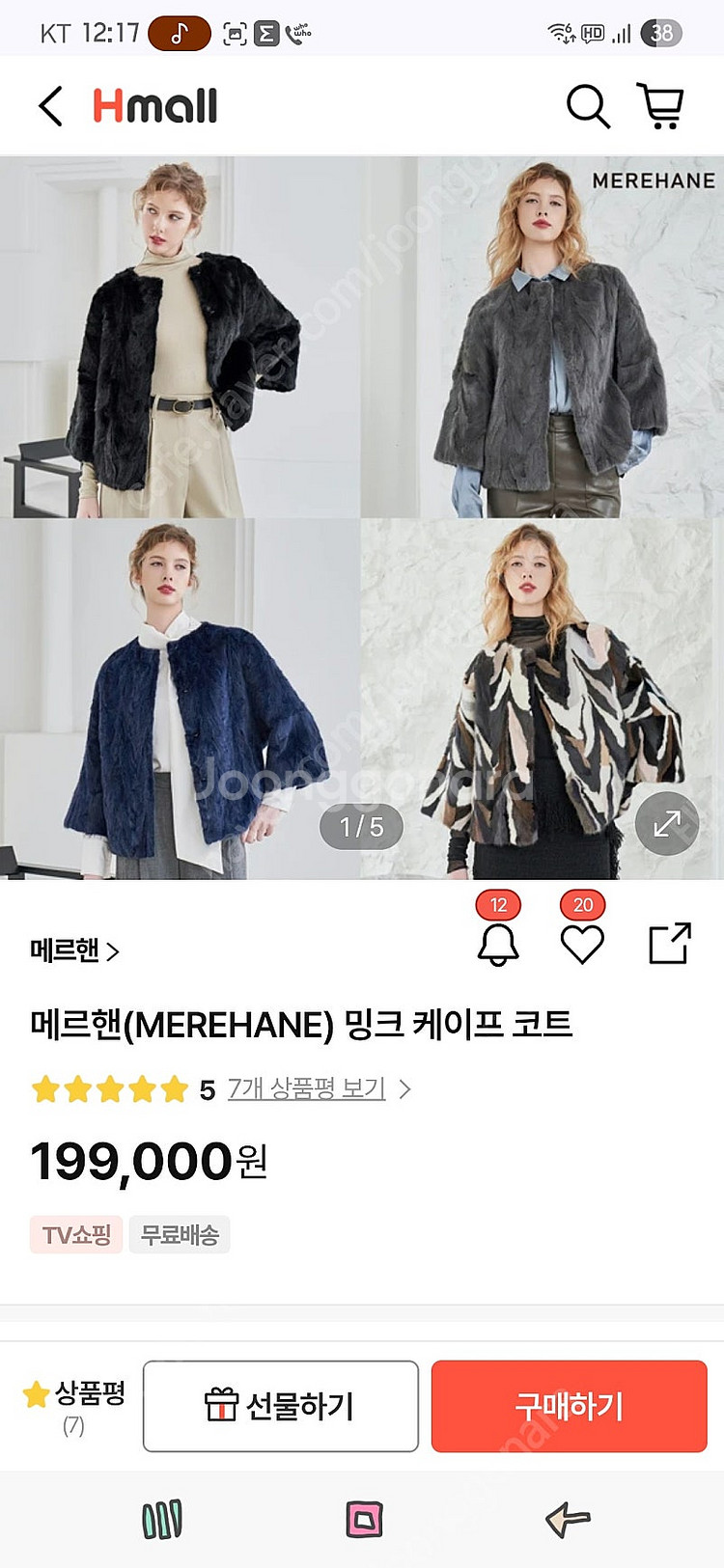Expand the product image to fullscreen
The image size is (724, 1568).
667,824
